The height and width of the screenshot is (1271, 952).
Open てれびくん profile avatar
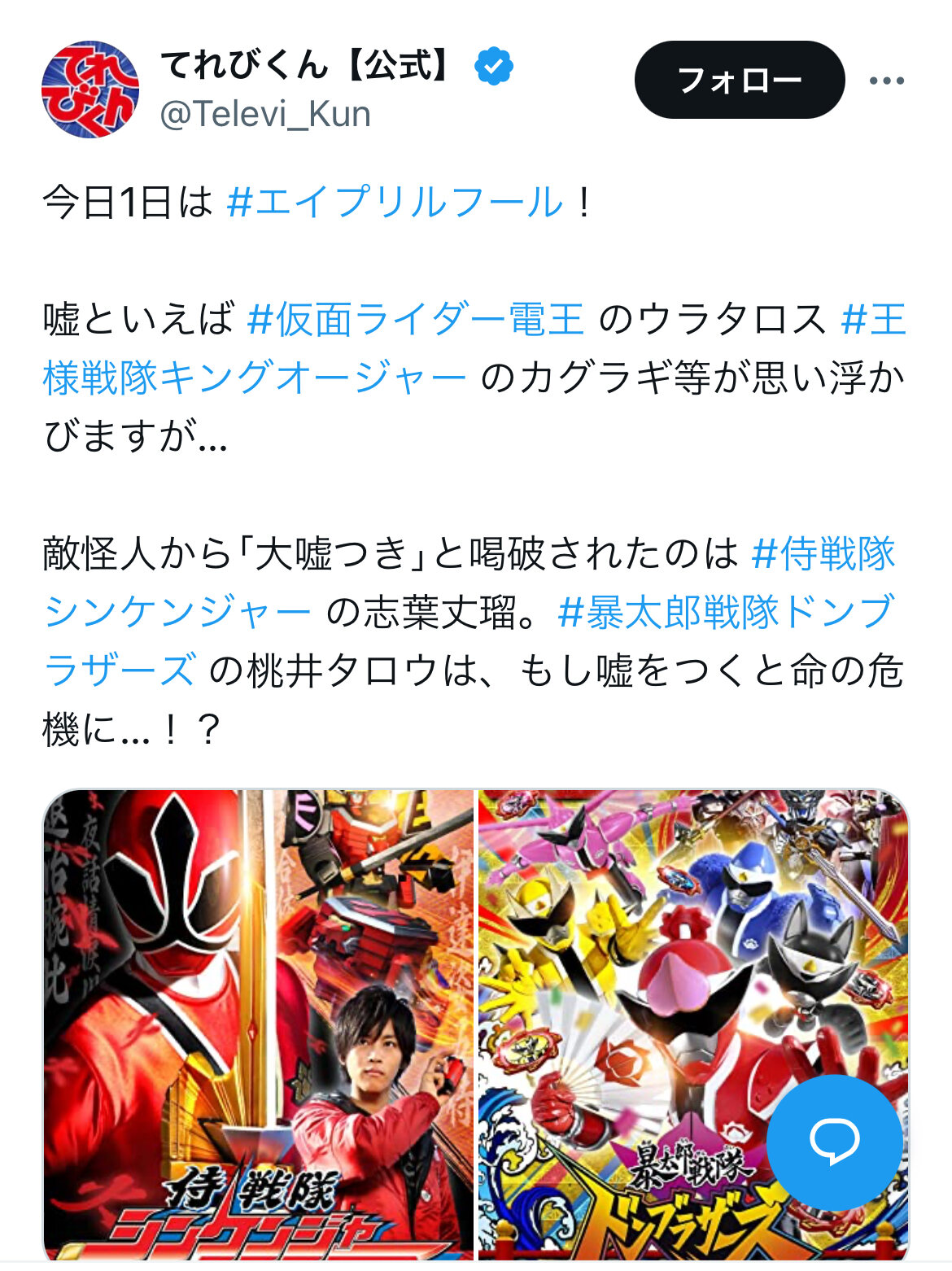coord(90,90)
